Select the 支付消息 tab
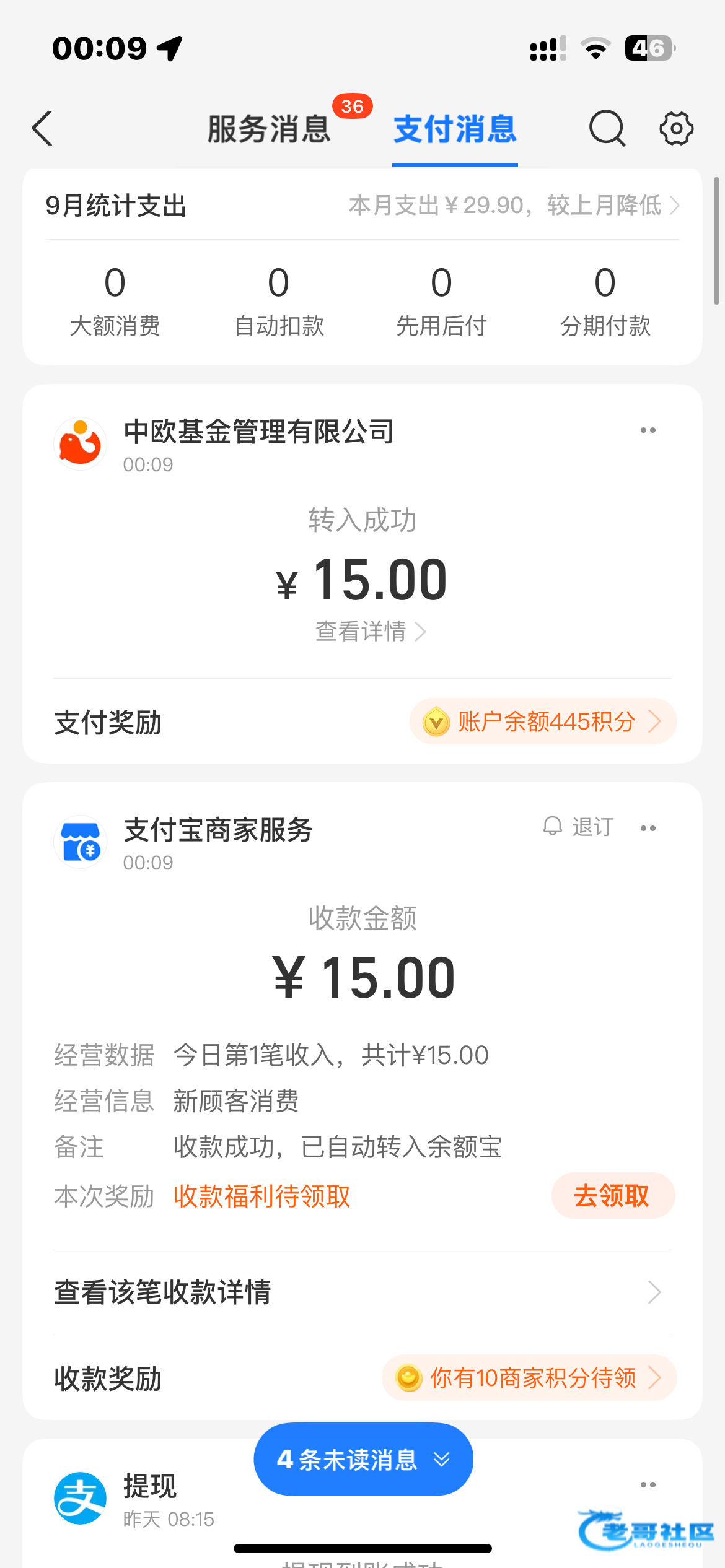725x1568 pixels. tap(455, 129)
